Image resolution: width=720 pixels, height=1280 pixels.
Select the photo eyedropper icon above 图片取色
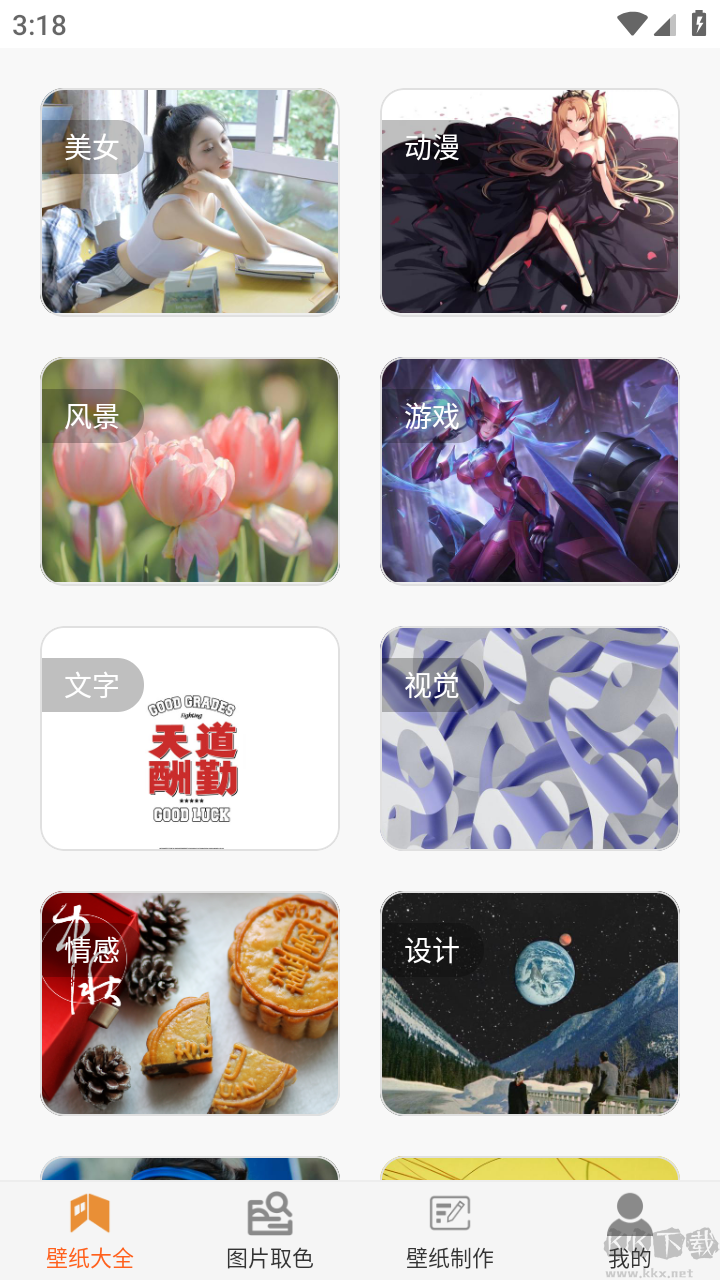268,1212
